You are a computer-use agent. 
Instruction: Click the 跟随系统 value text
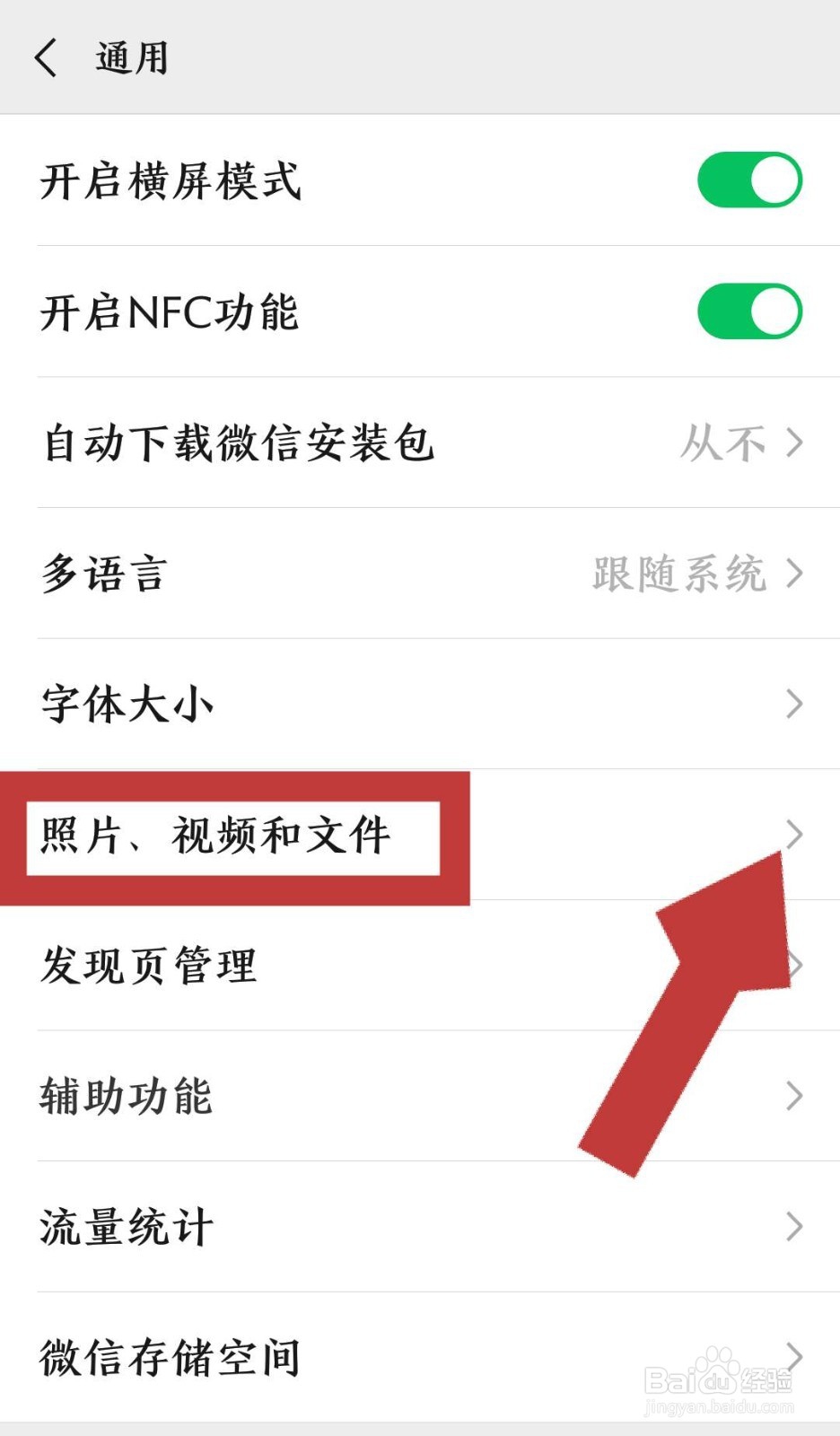[678, 574]
